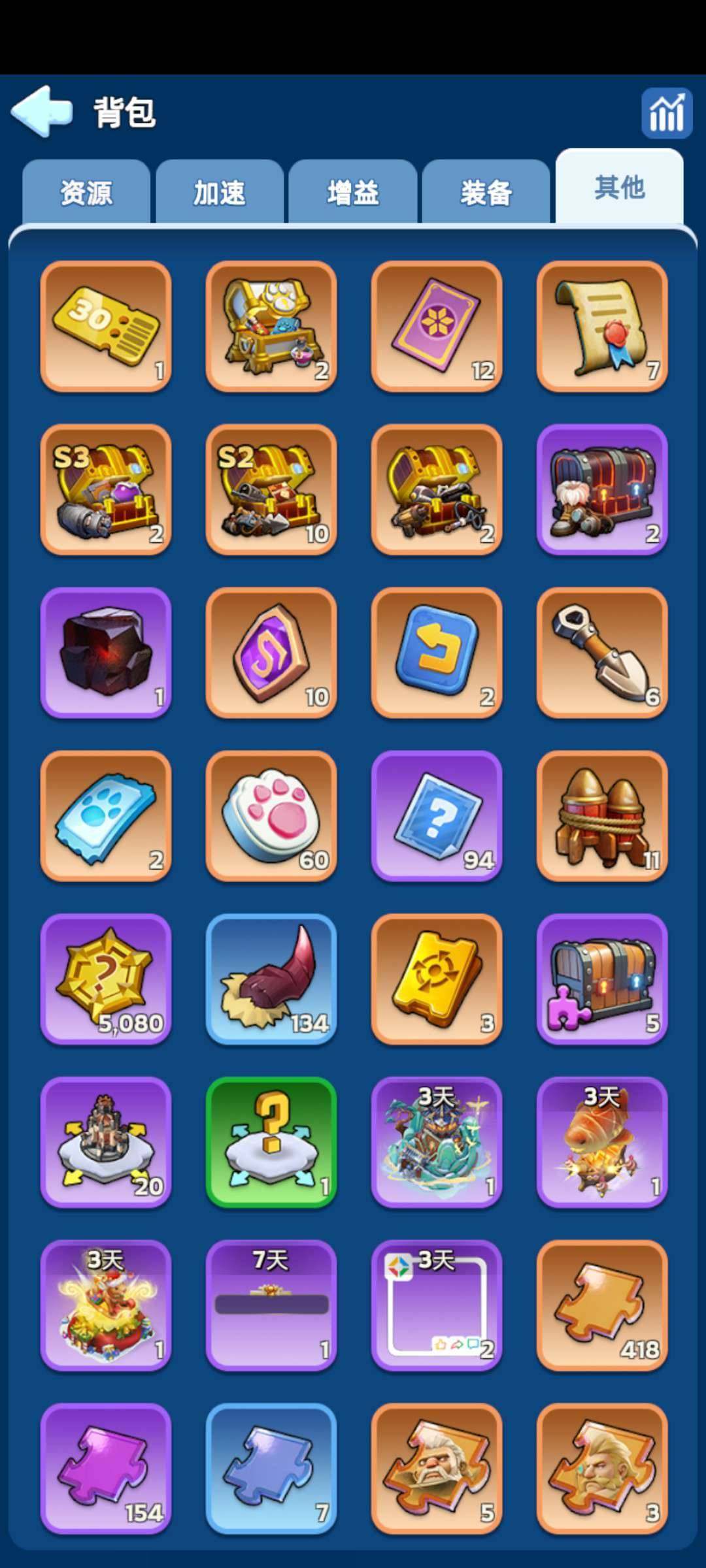Screen dimensions: 706x1568
Task: Switch to the 资源 tab
Action: pyautogui.click(x=86, y=193)
